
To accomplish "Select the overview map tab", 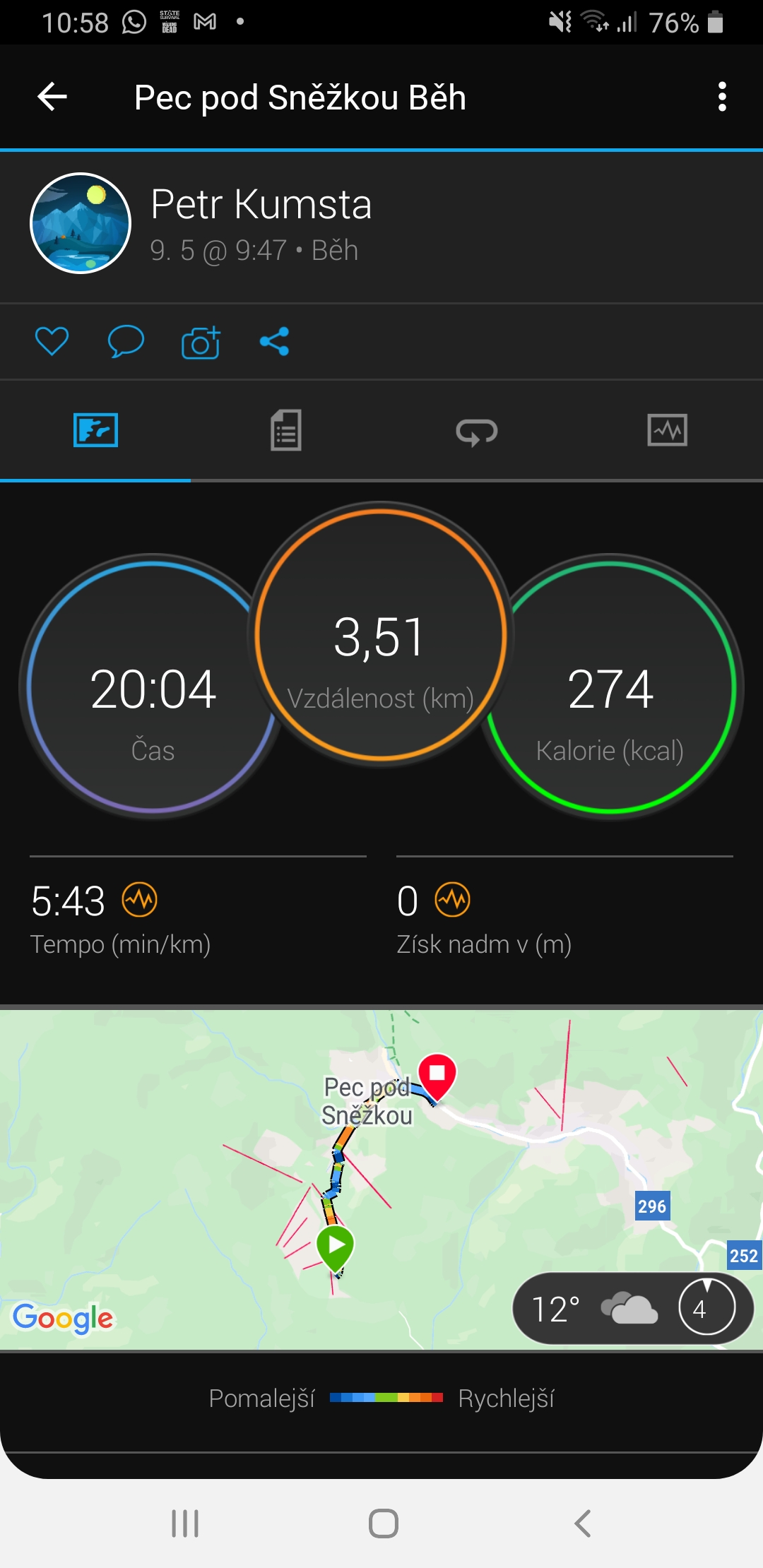I will tap(95, 430).
